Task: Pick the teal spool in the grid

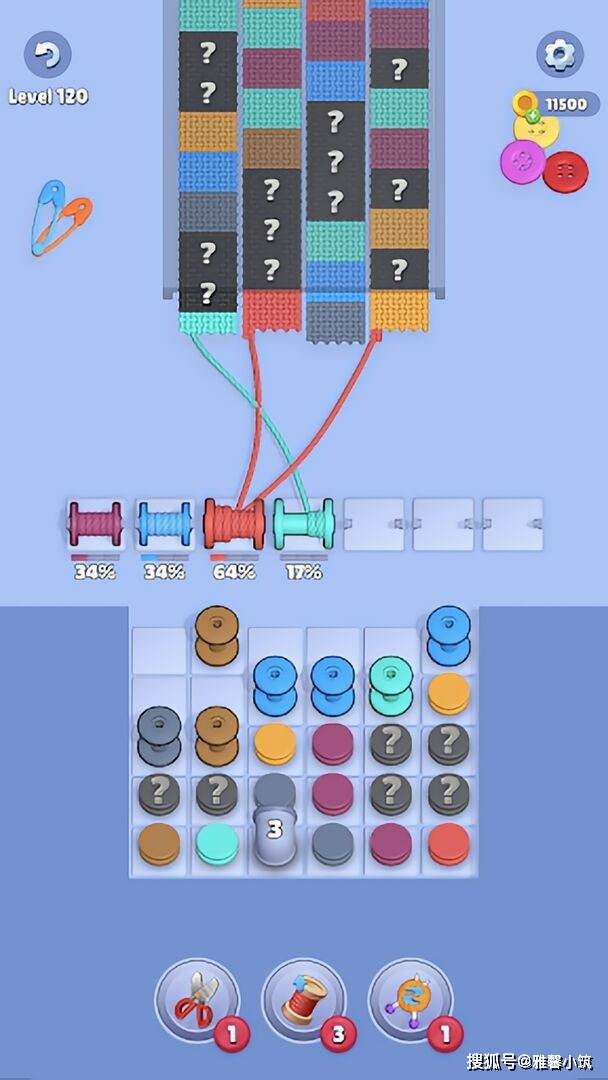Action: pos(390,685)
